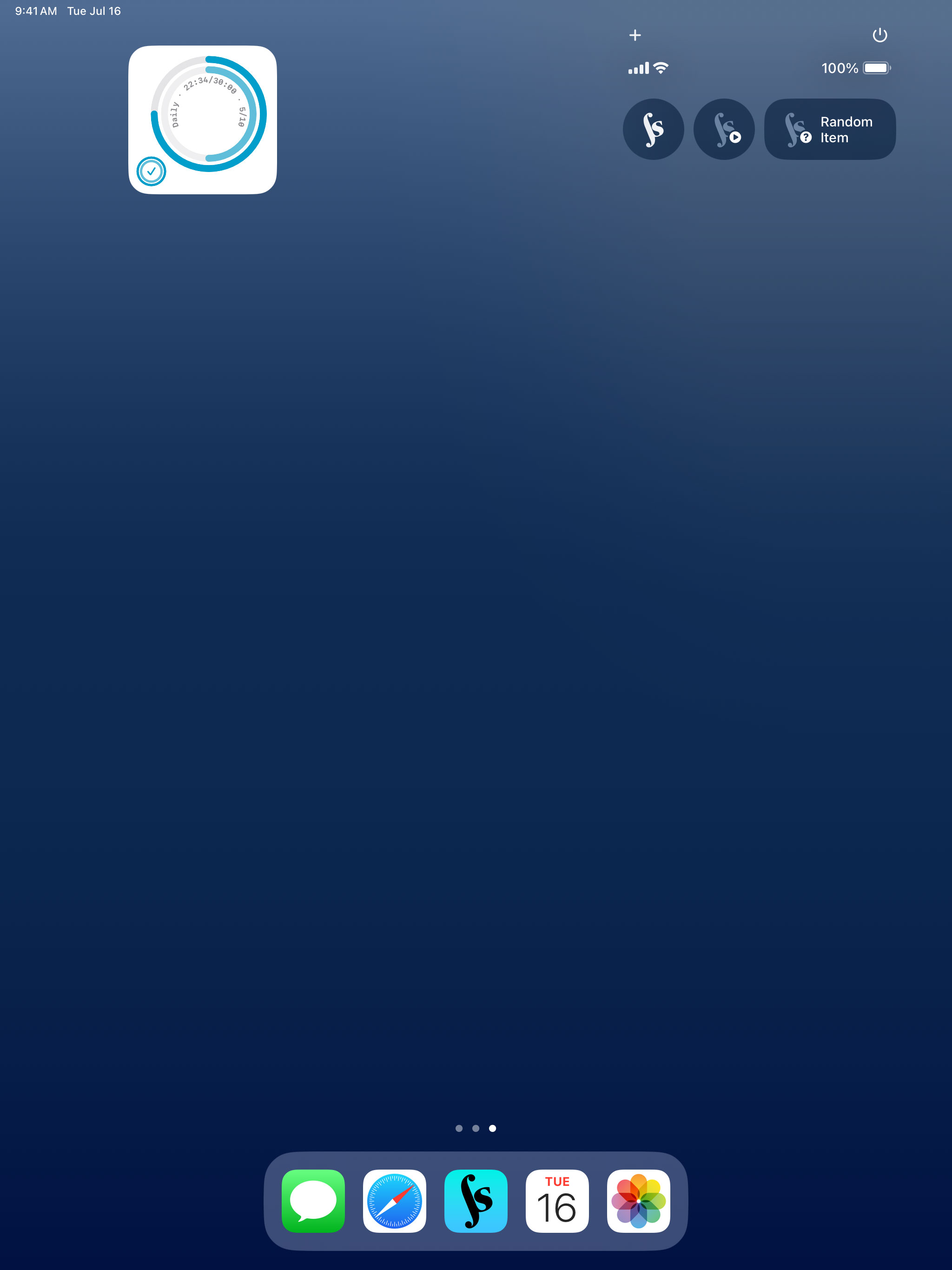Open the Photos app from the dock
The height and width of the screenshot is (1270, 952).
pyautogui.click(x=638, y=1201)
